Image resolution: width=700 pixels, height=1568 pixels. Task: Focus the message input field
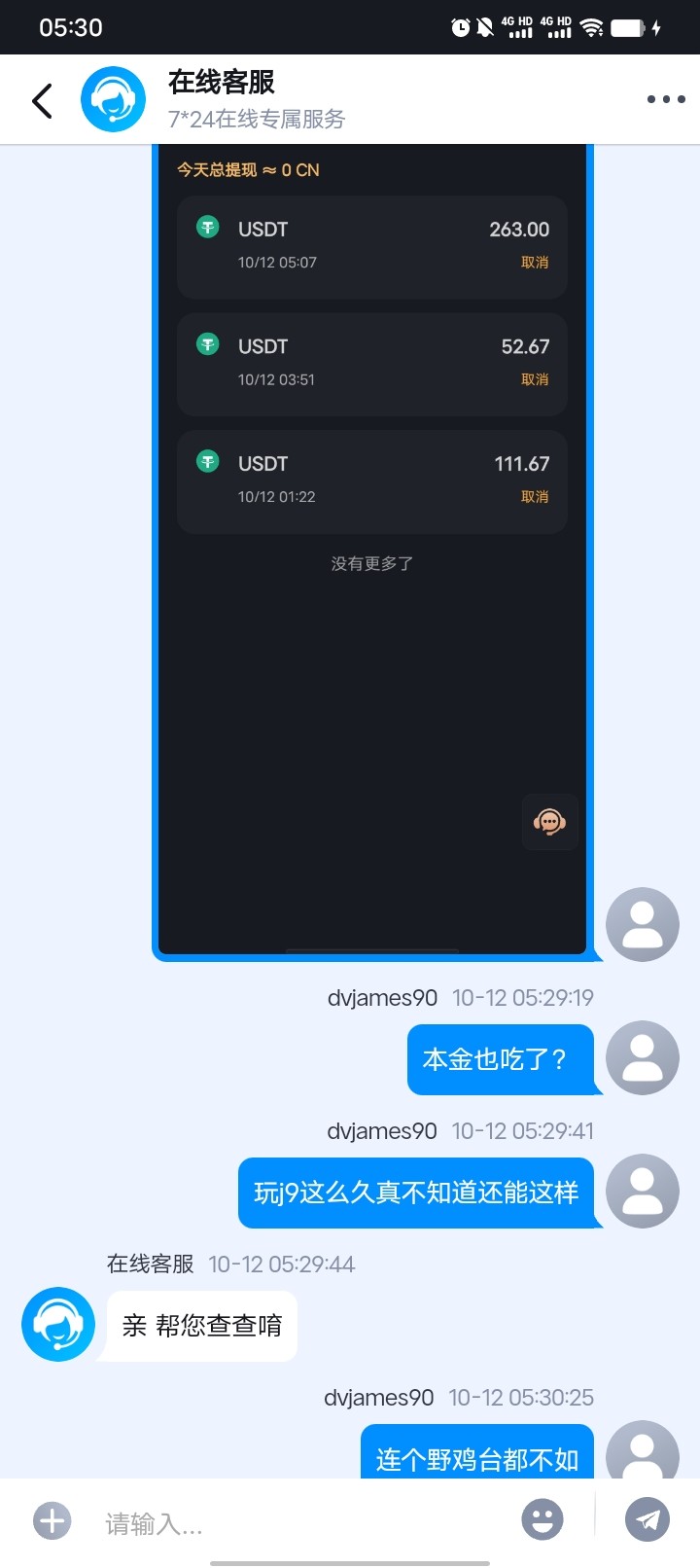coord(301,1523)
